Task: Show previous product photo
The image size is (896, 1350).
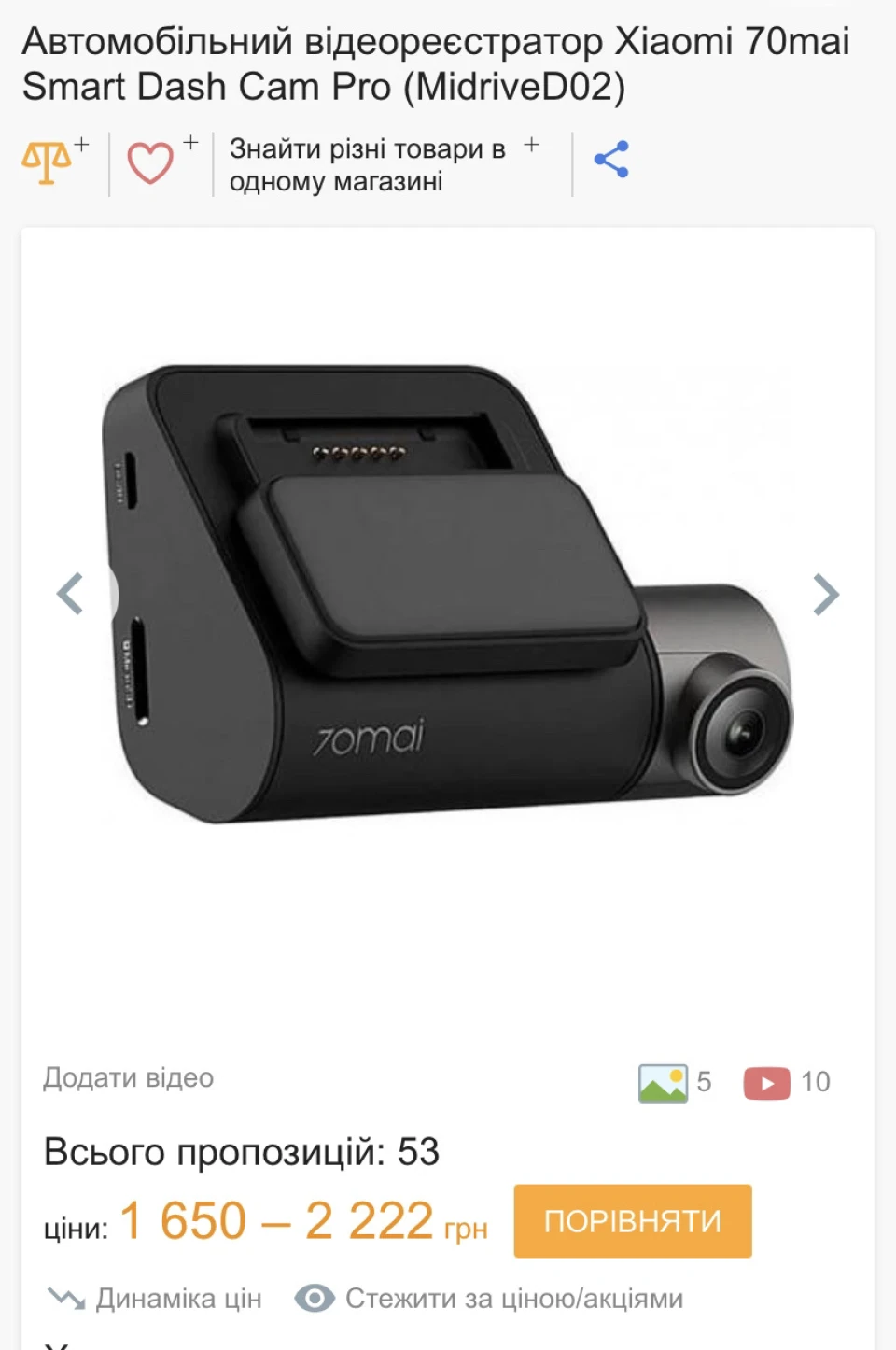Action: pyautogui.click(x=70, y=594)
